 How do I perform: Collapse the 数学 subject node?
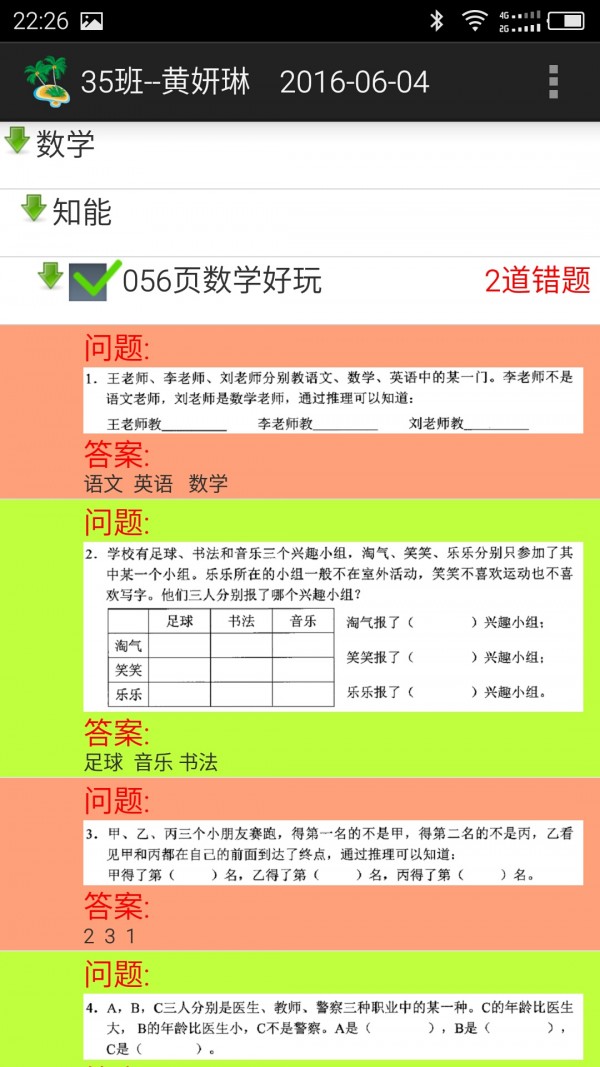pyautogui.click(x=17, y=141)
